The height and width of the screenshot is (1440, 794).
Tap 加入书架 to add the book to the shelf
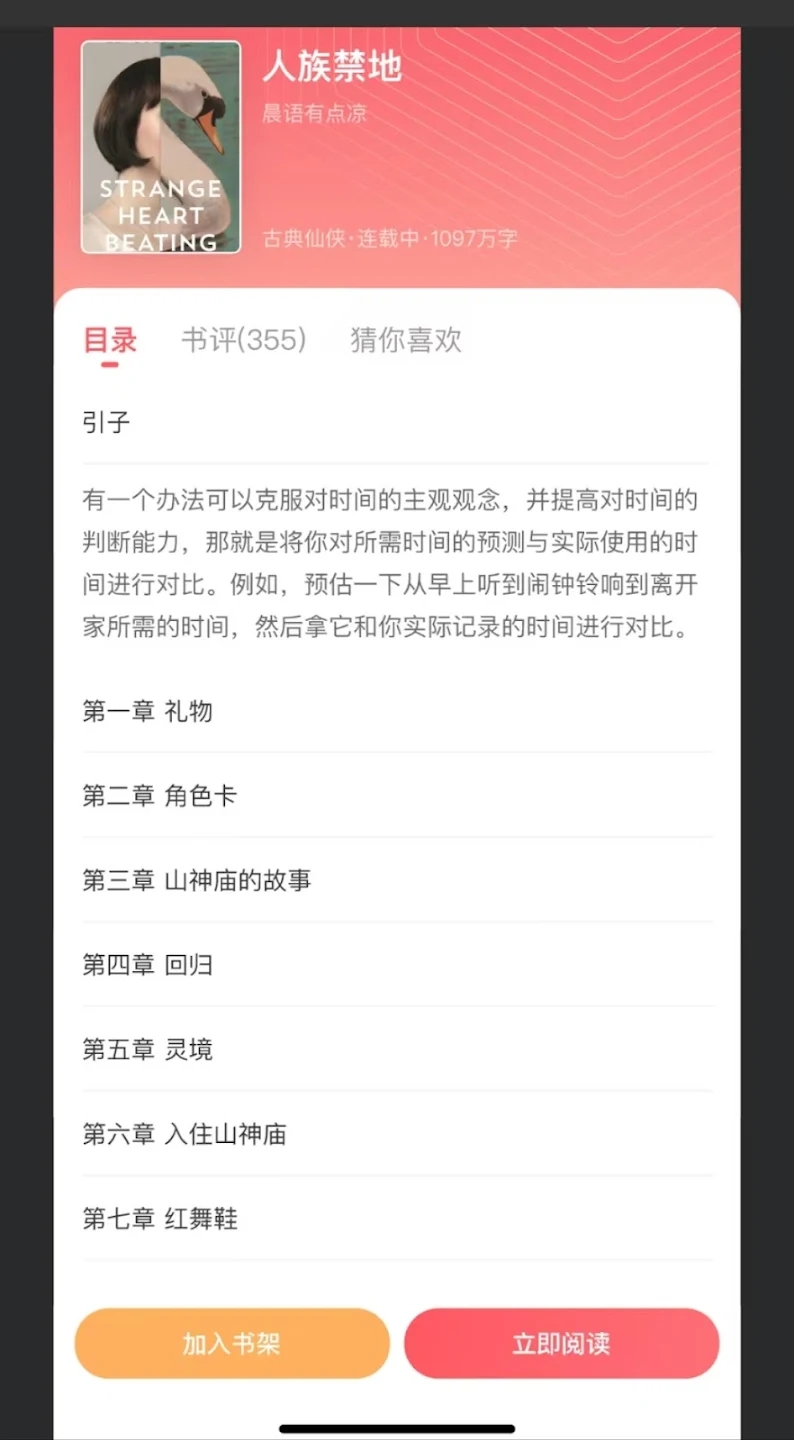tap(232, 1343)
